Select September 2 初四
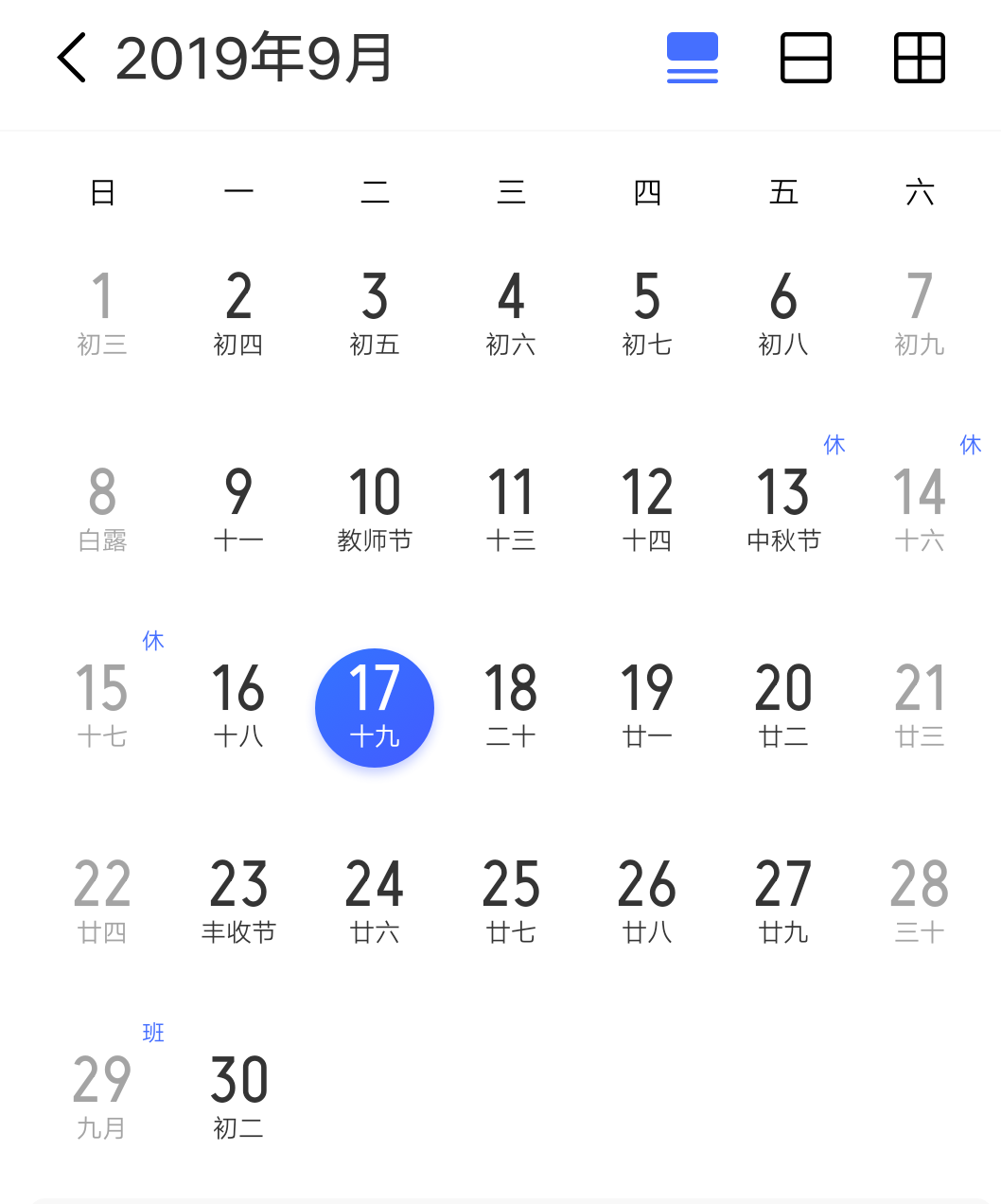Viewport: 1001px width, 1204px height. click(238, 313)
